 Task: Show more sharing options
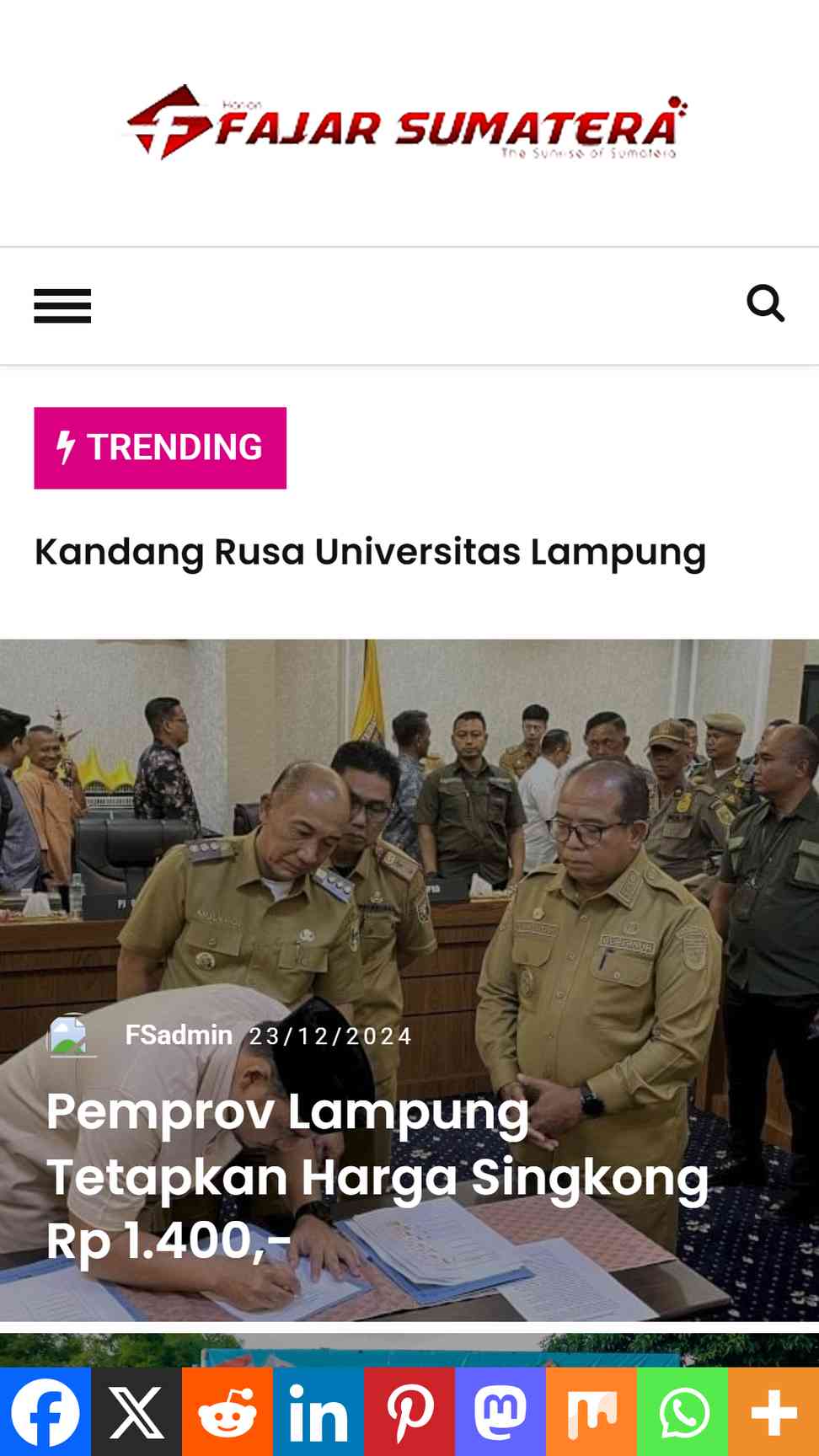(x=773, y=1412)
